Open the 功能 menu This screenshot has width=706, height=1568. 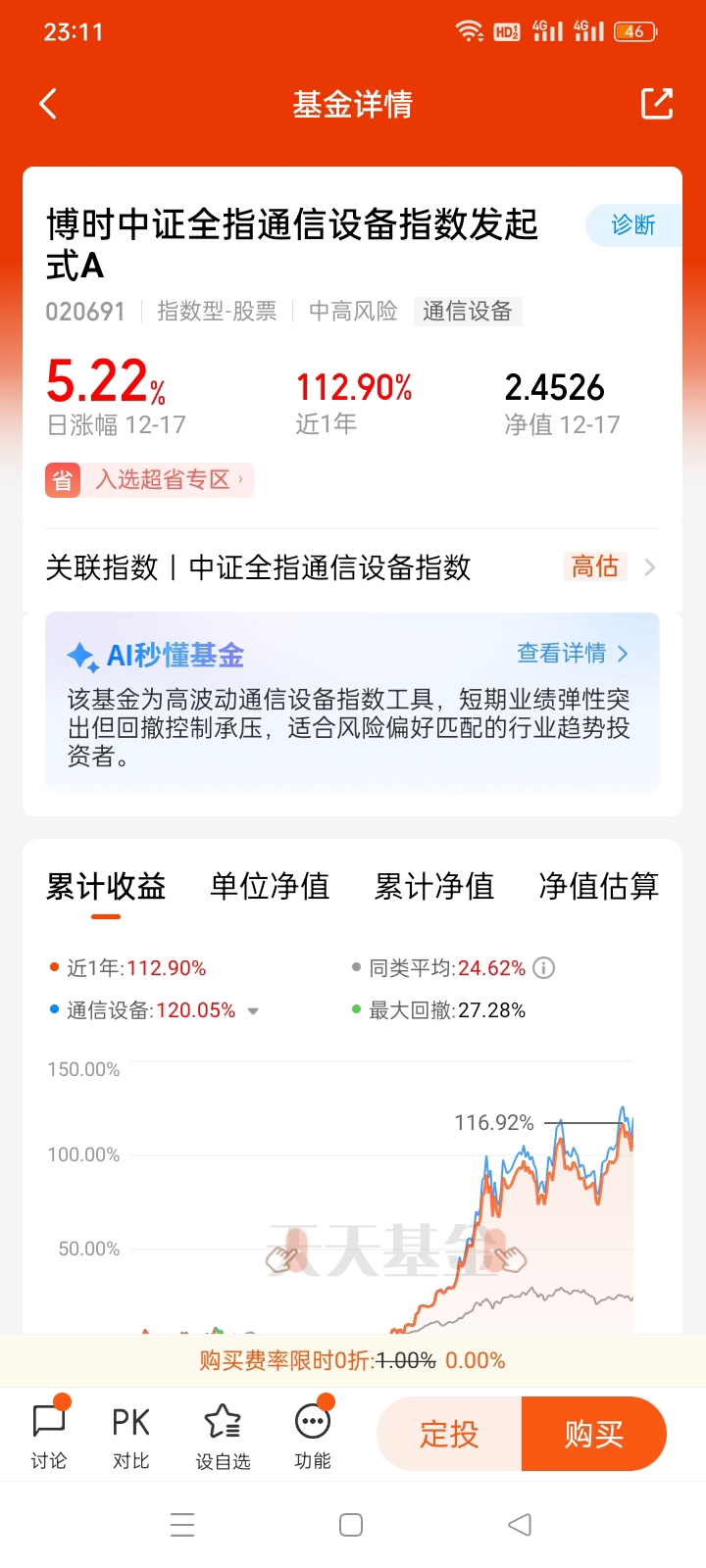coord(313,1436)
